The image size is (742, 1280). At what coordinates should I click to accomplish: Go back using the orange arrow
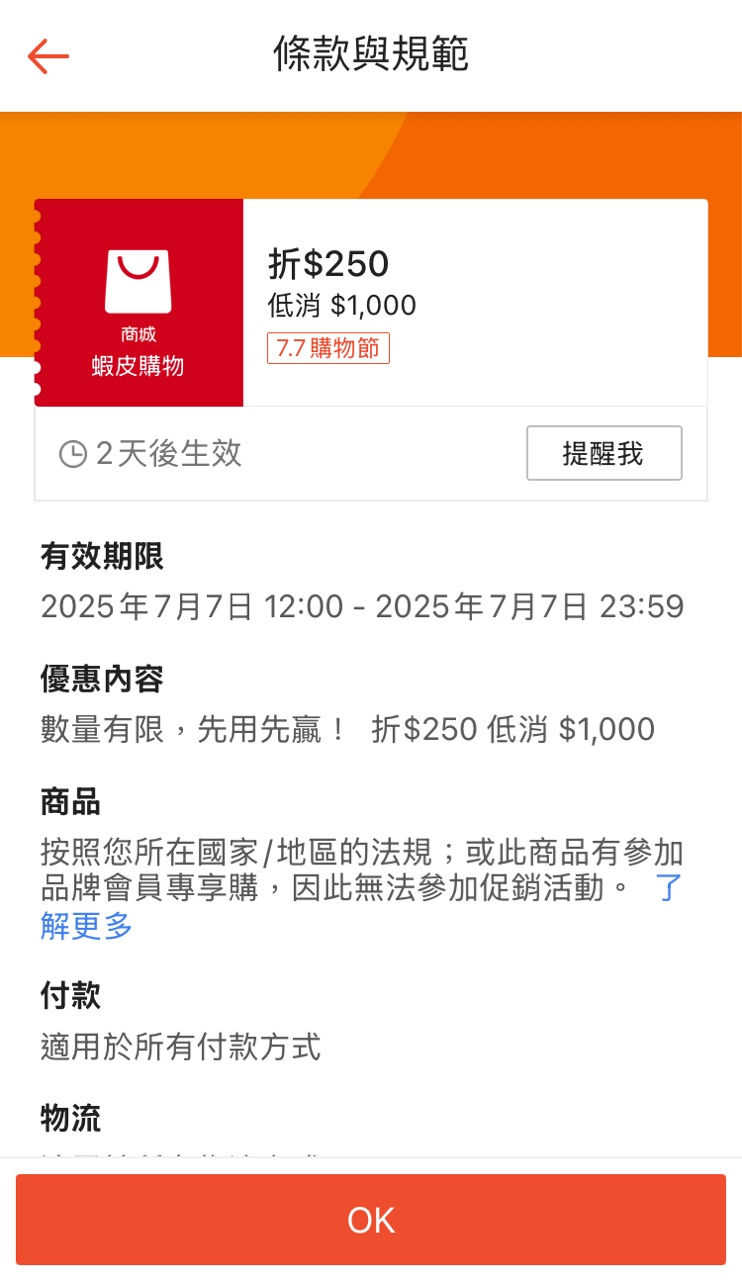tap(48, 56)
